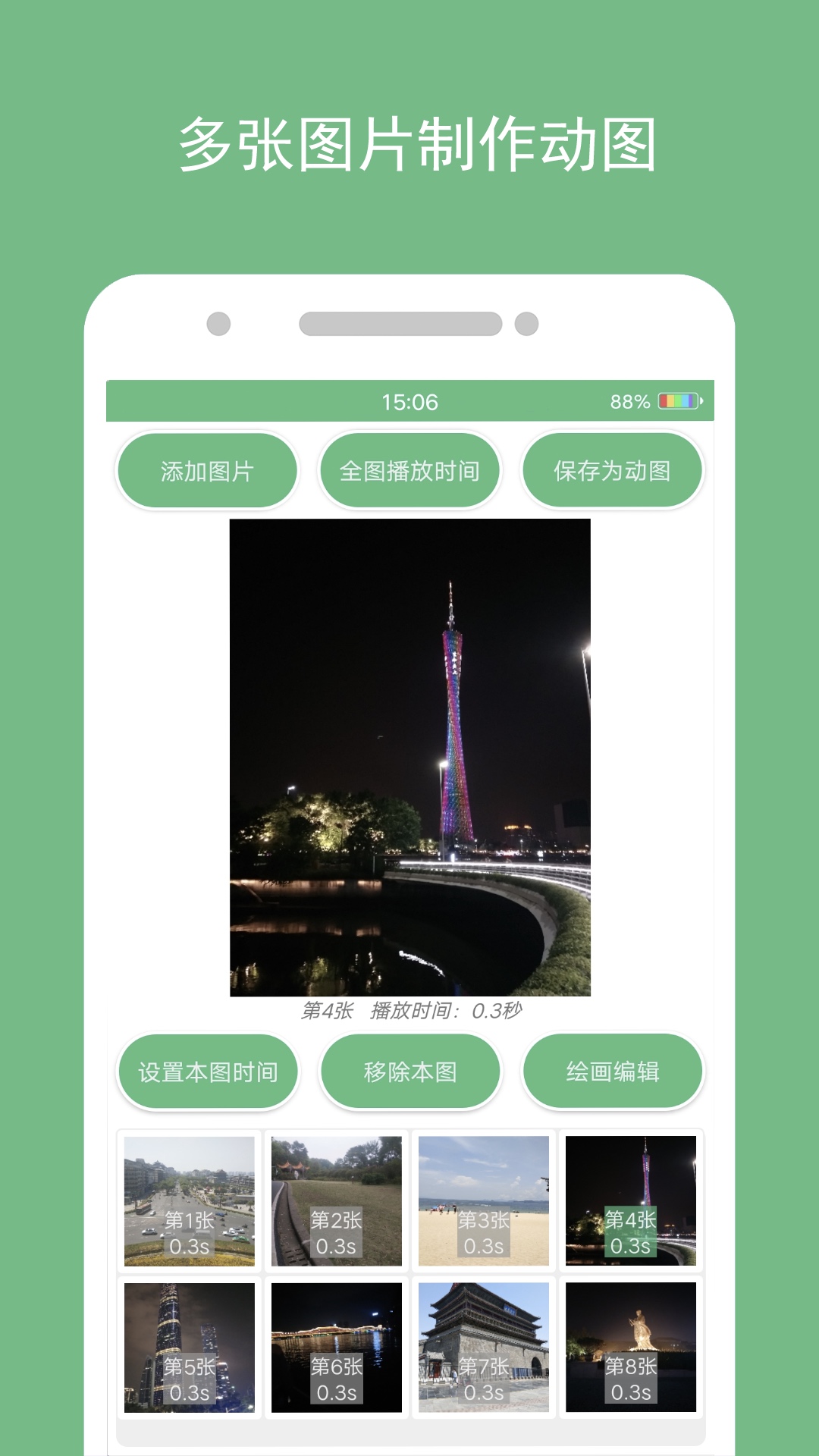819x1456 pixels.
Task: Open the 设置本图时间 dialog
Action: click(x=206, y=1071)
